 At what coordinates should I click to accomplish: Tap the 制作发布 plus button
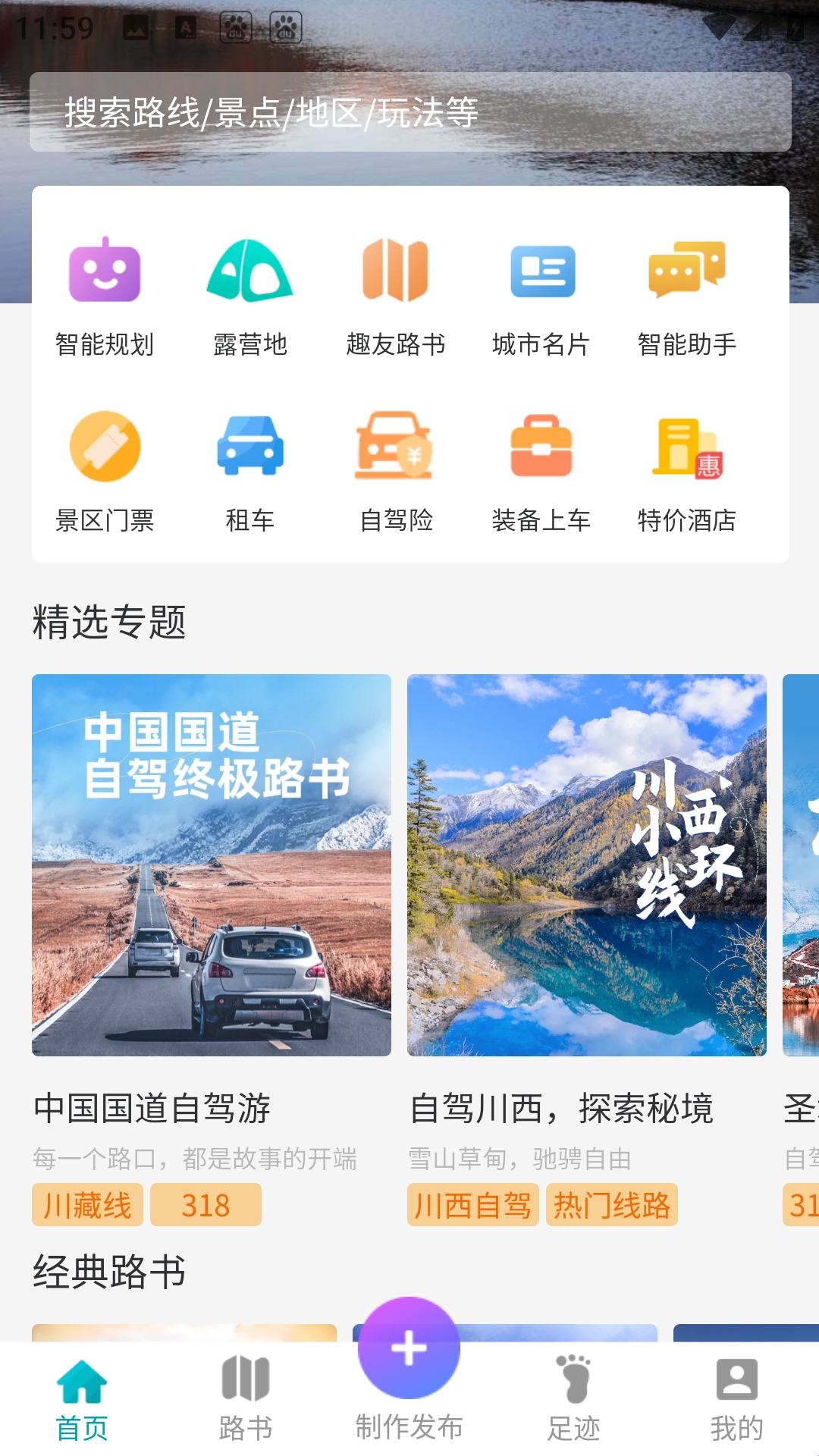tap(409, 1348)
